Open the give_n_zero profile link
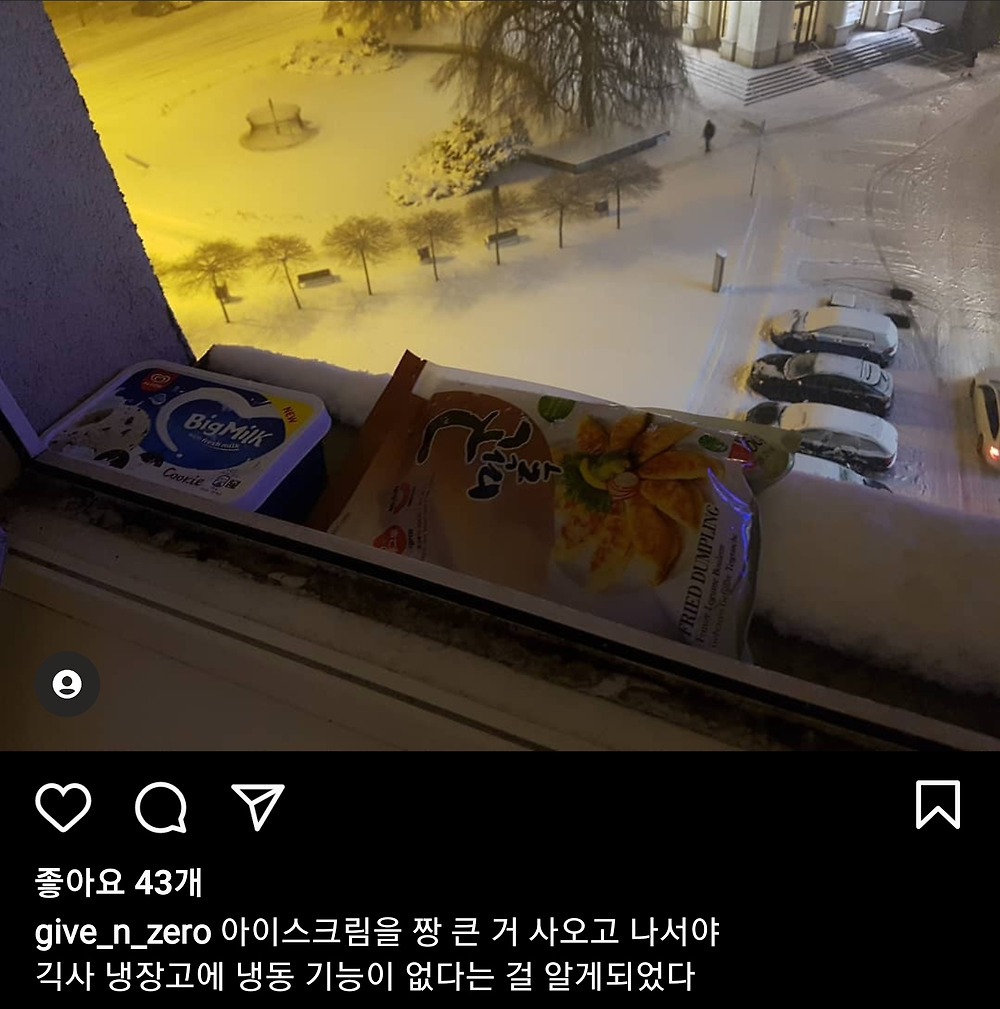 [x=123, y=932]
